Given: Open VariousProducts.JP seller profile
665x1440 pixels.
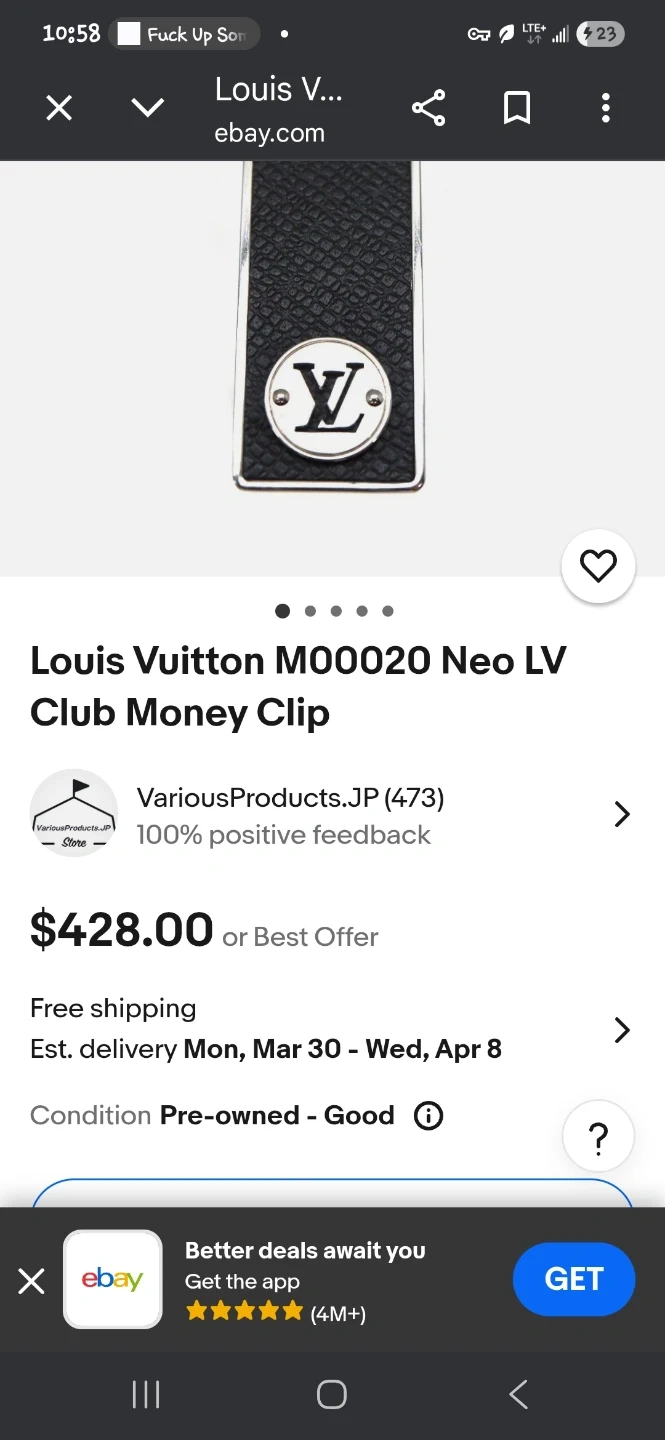Looking at the screenshot, I should 332,815.
